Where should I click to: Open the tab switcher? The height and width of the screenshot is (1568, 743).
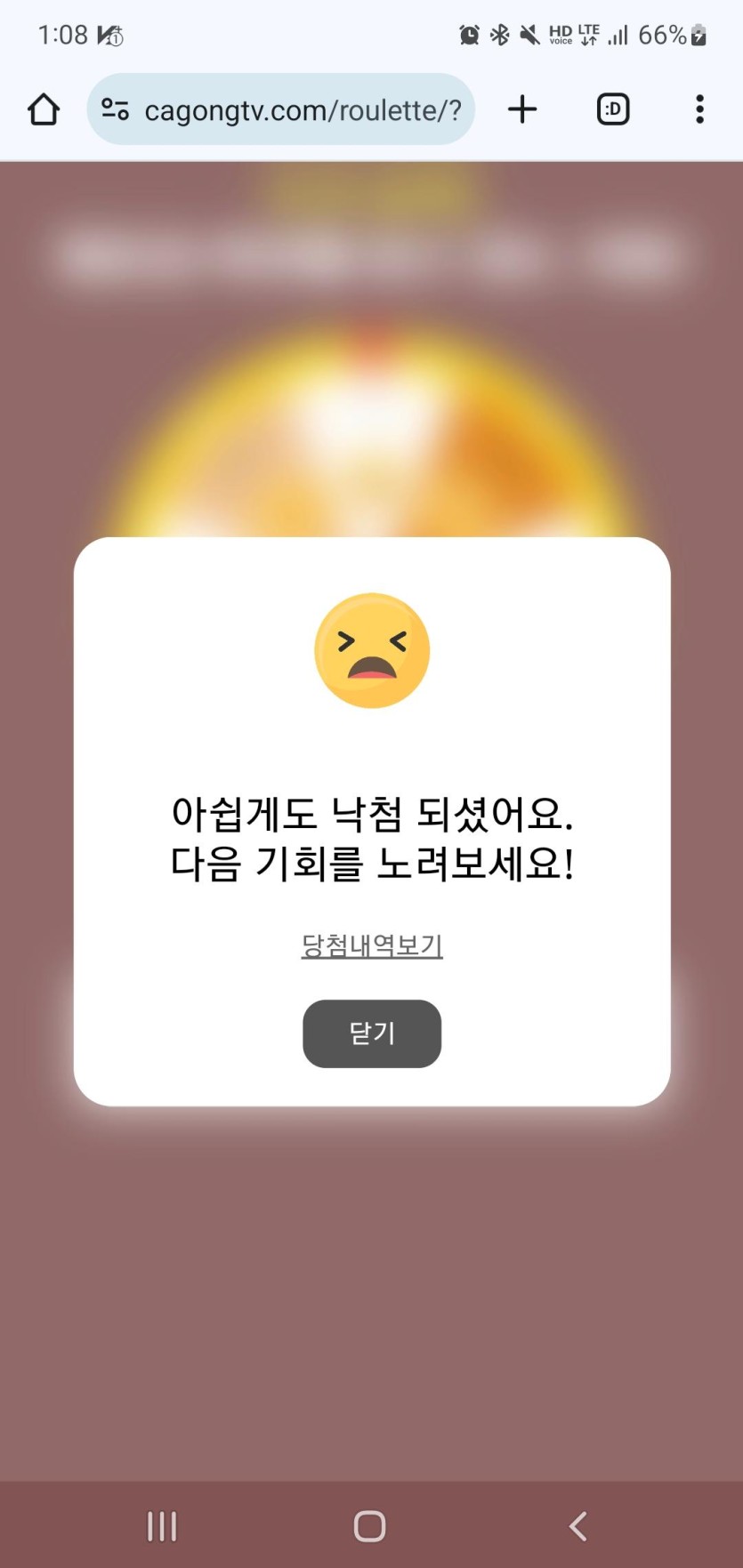click(x=613, y=109)
